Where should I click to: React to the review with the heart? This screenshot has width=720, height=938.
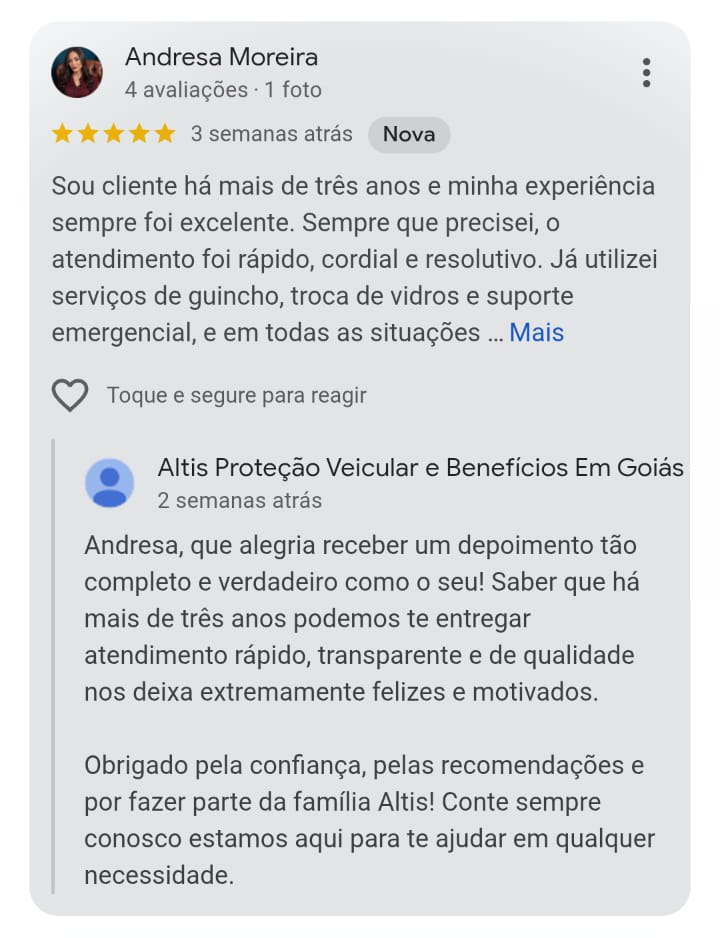tap(70, 396)
